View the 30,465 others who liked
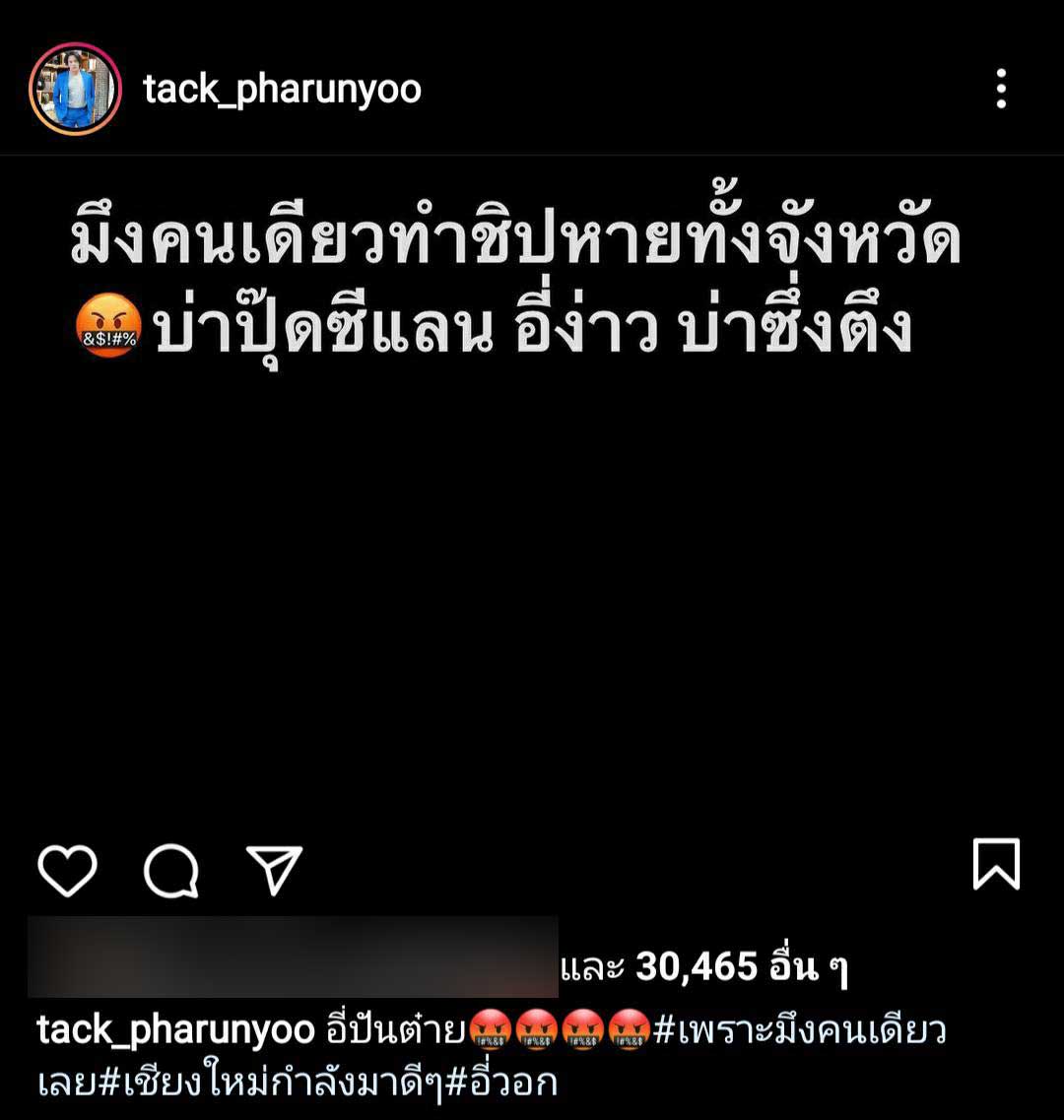The width and height of the screenshot is (1064, 1120). [x=741, y=968]
